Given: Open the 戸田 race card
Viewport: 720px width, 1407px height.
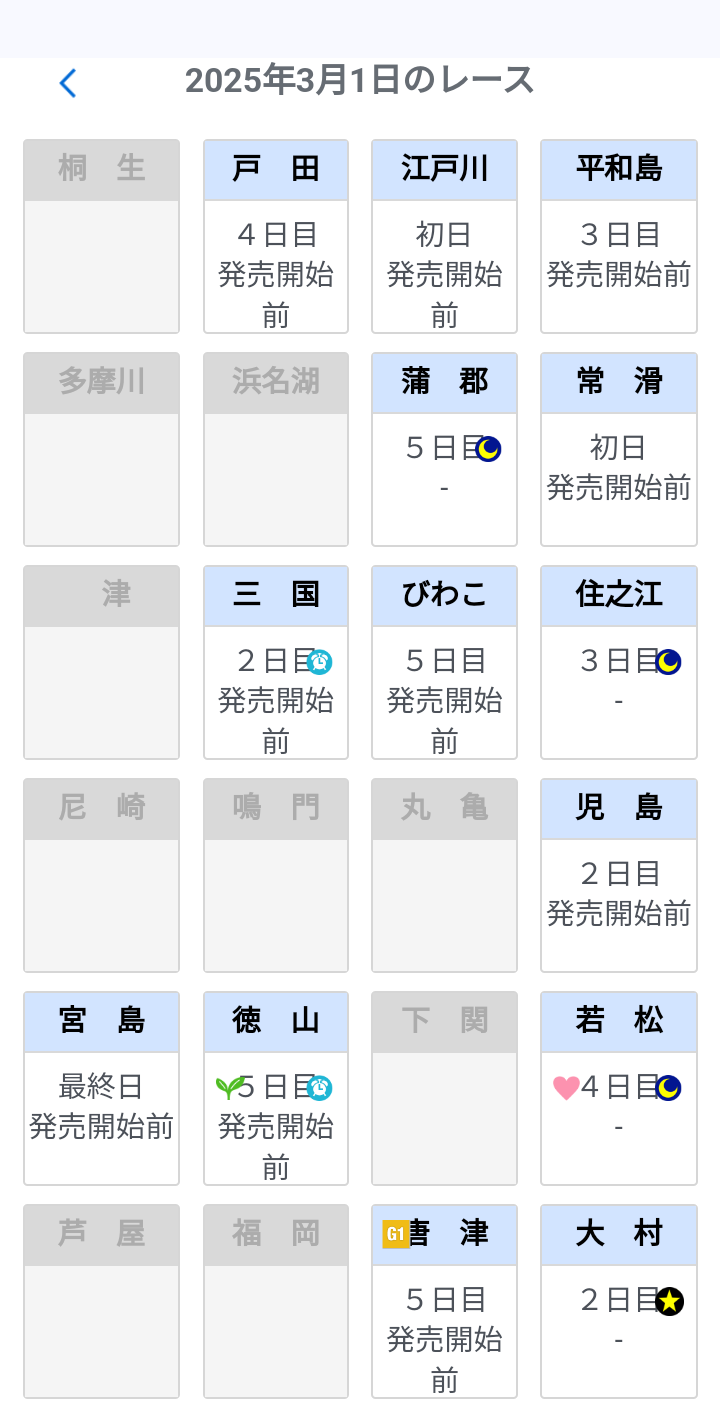Looking at the screenshot, I should (276, 236).
